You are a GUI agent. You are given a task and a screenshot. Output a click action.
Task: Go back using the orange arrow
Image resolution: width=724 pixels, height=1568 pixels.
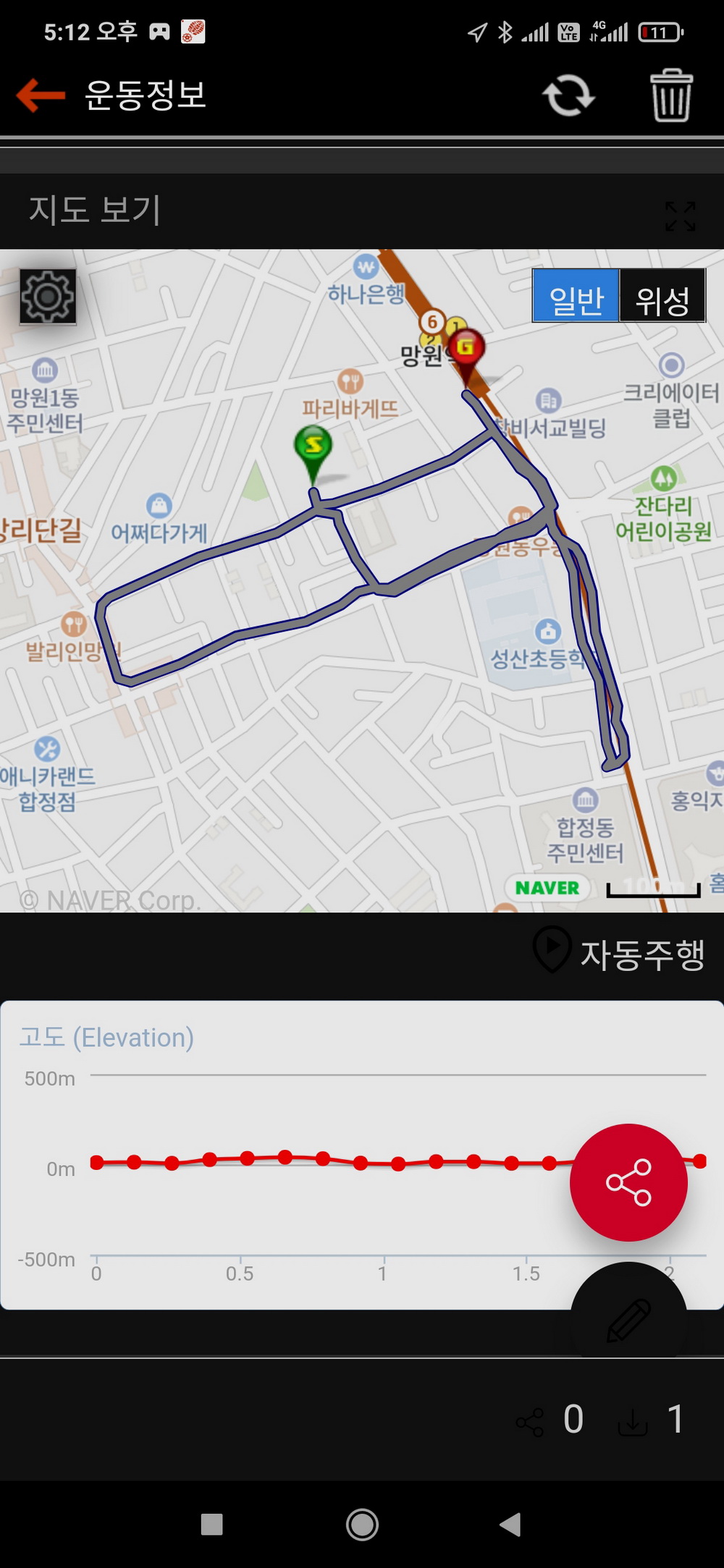coord(41,95)
